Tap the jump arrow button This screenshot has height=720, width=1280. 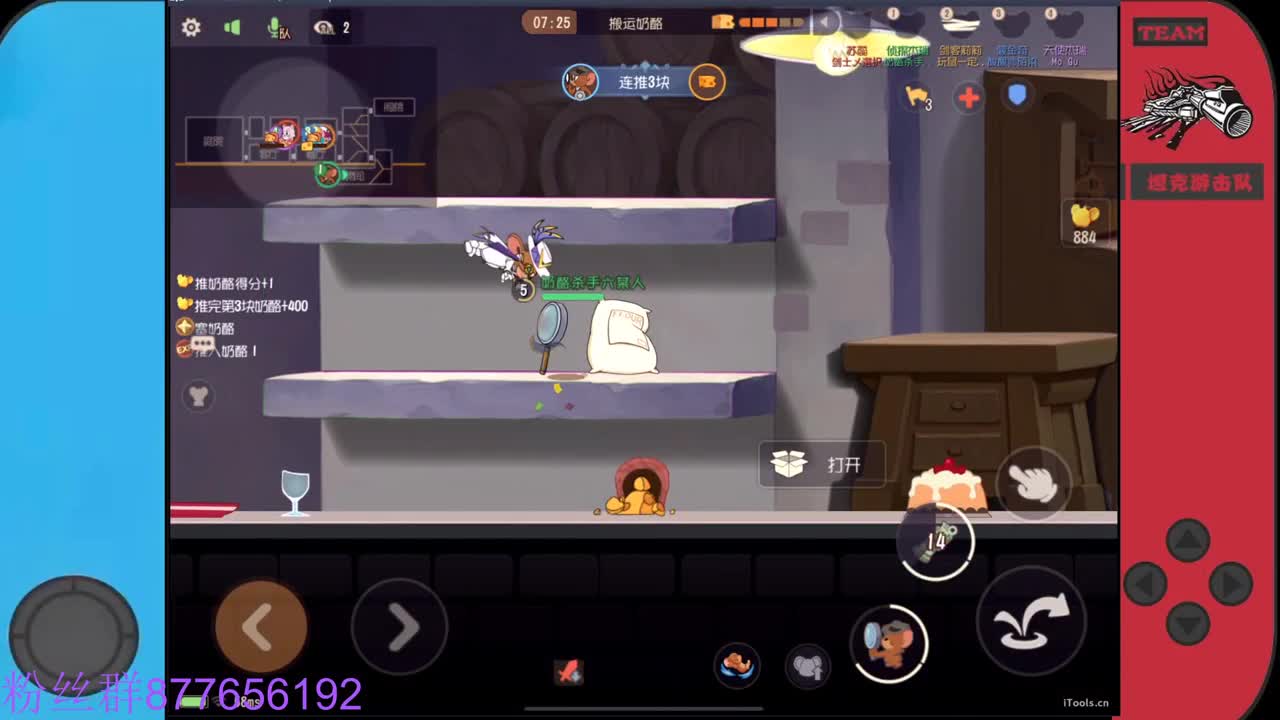point(1031,621)
